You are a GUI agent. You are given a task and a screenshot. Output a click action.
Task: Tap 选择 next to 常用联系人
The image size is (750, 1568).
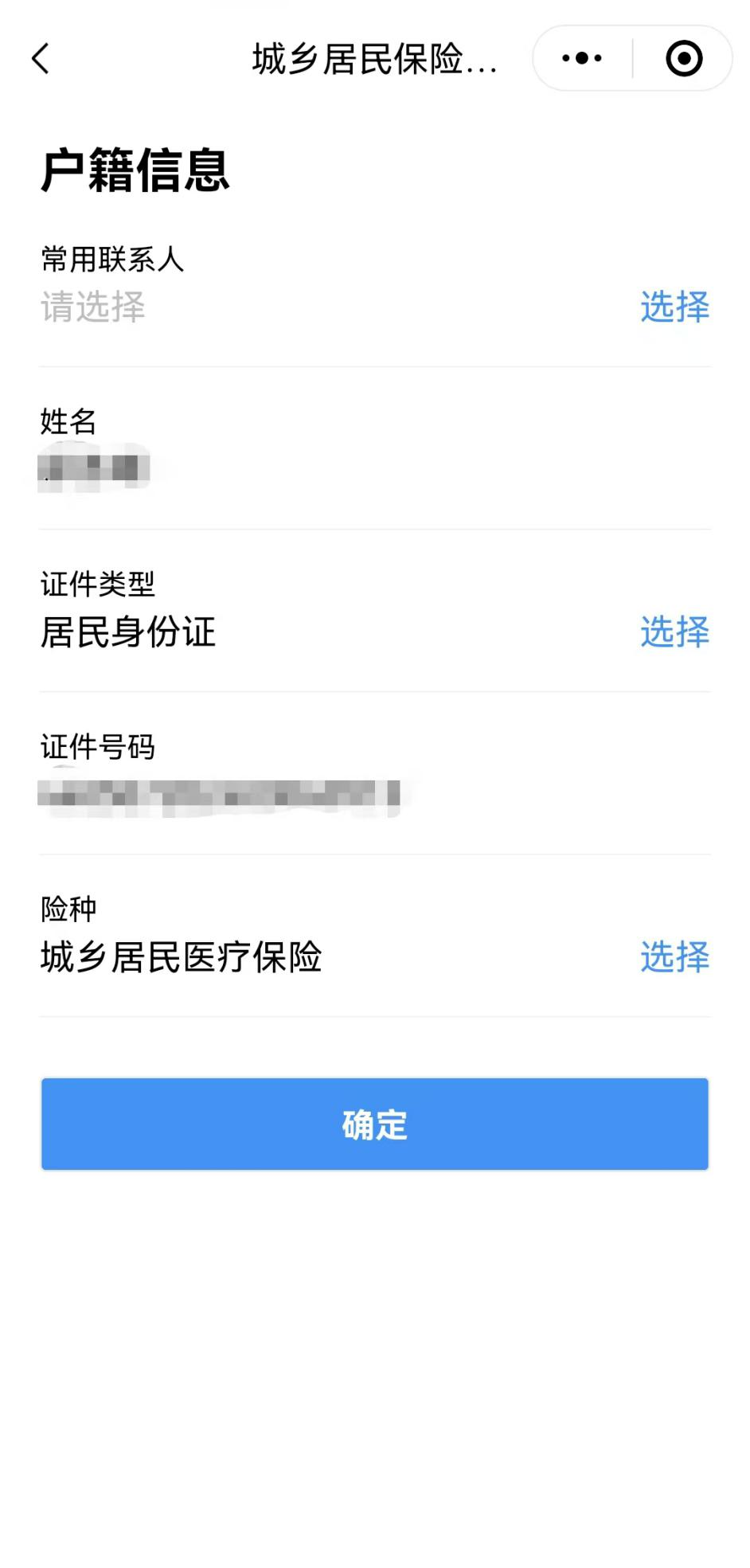(x=674, y=307)
